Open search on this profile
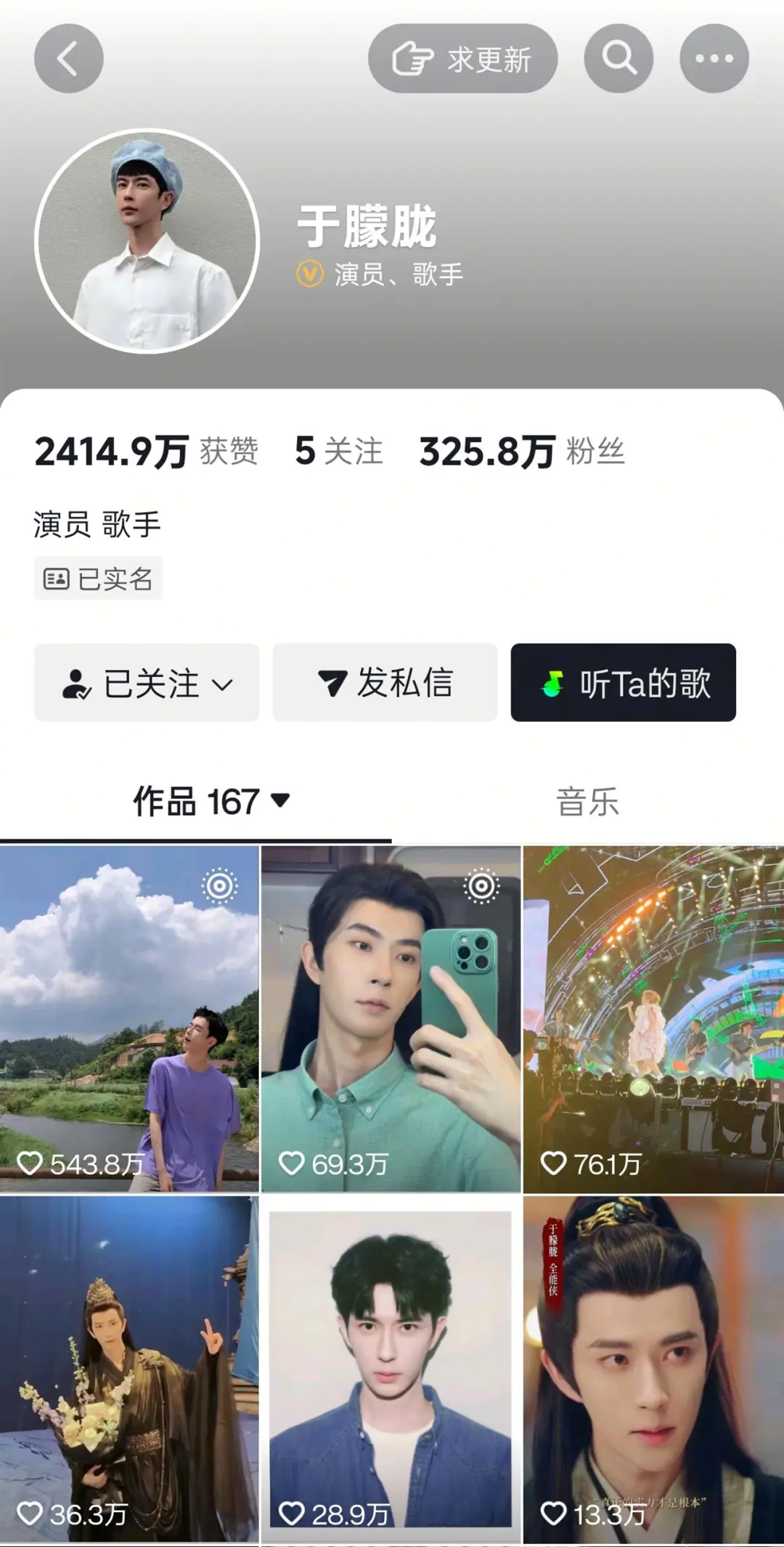The height and width of the screenshot is (1547, 784). click(618, 58)
